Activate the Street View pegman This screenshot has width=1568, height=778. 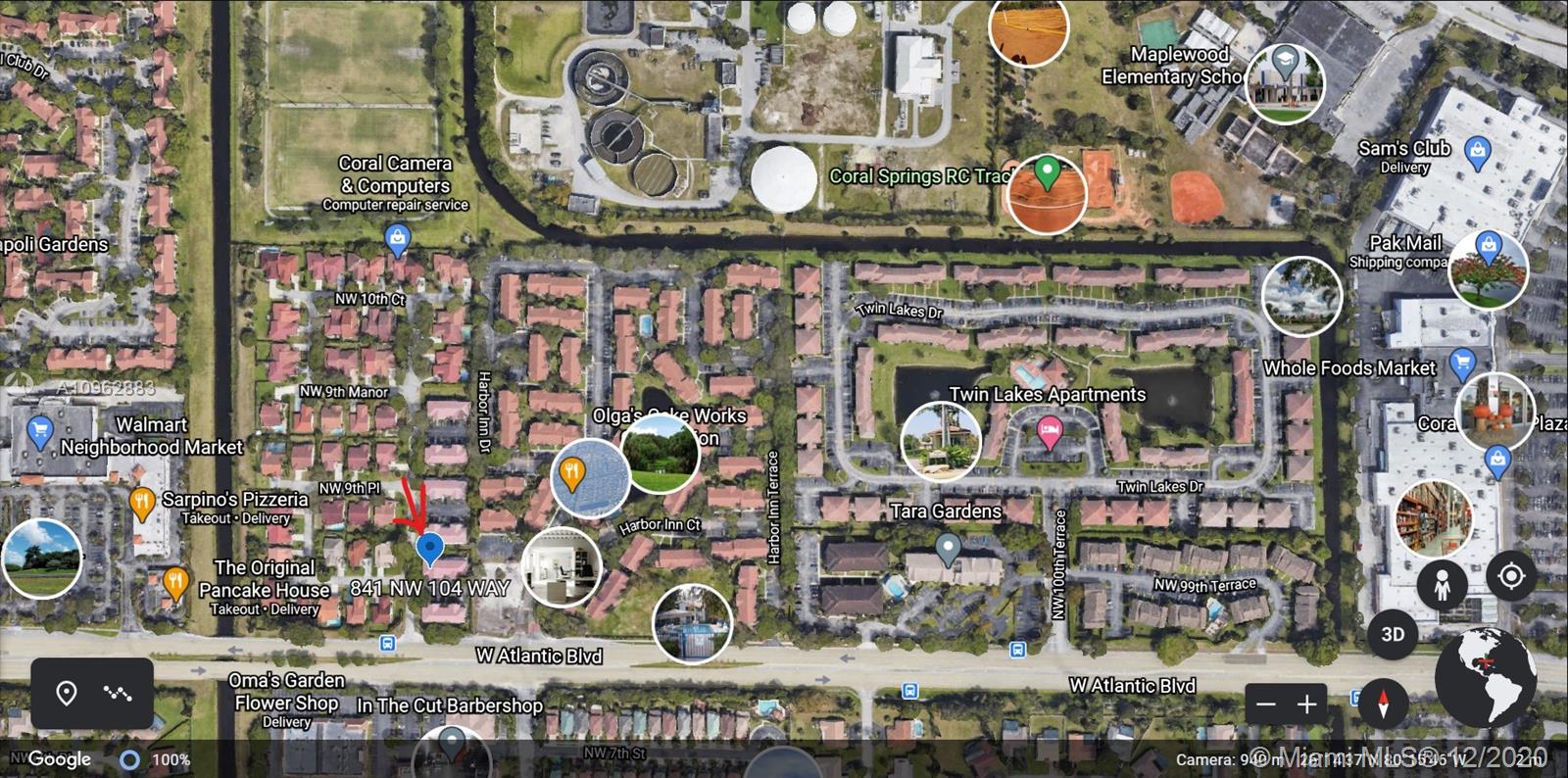1442,586
